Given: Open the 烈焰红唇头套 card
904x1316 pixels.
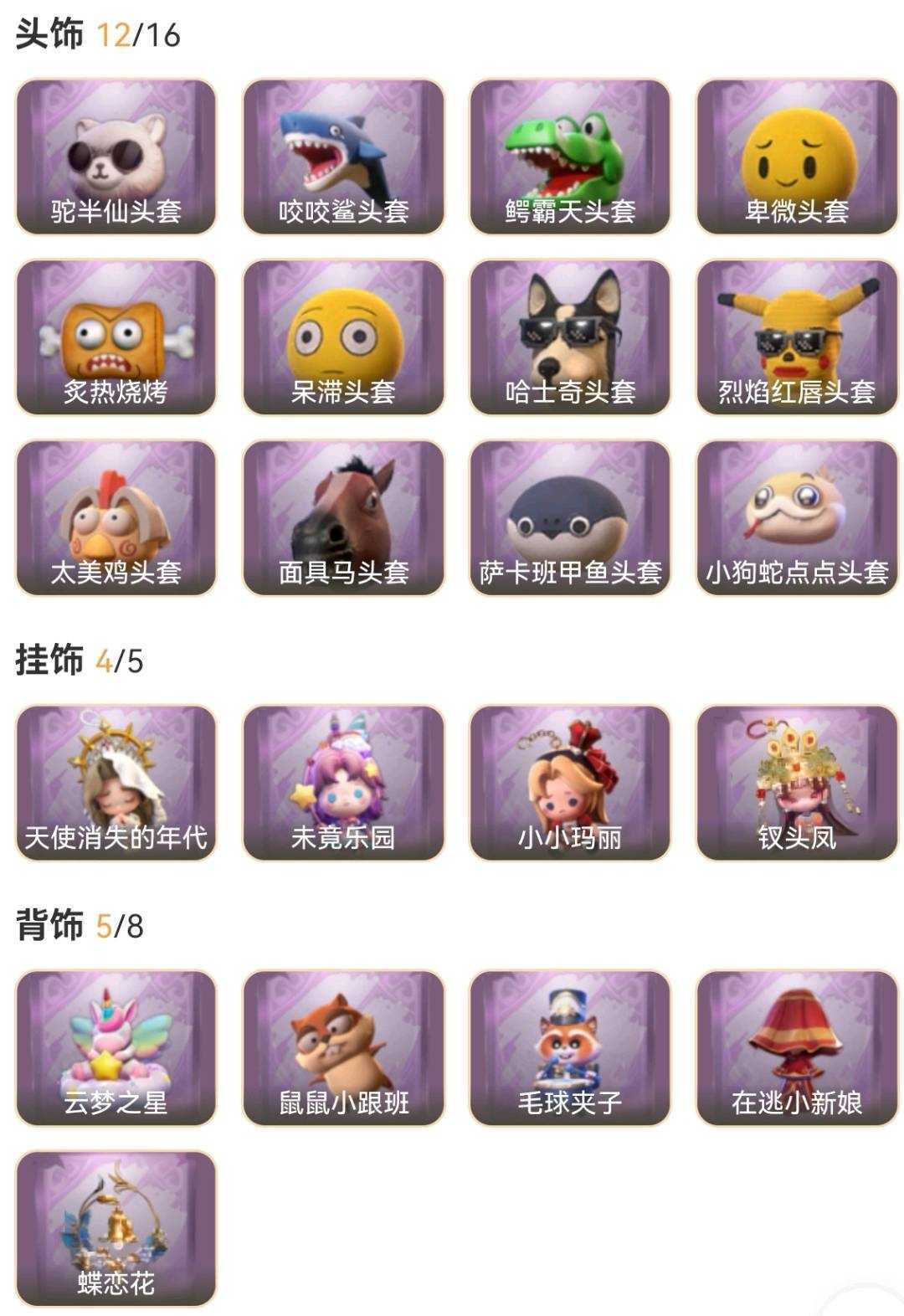Looking at the screenshot, I should click(x=797, y=337).
